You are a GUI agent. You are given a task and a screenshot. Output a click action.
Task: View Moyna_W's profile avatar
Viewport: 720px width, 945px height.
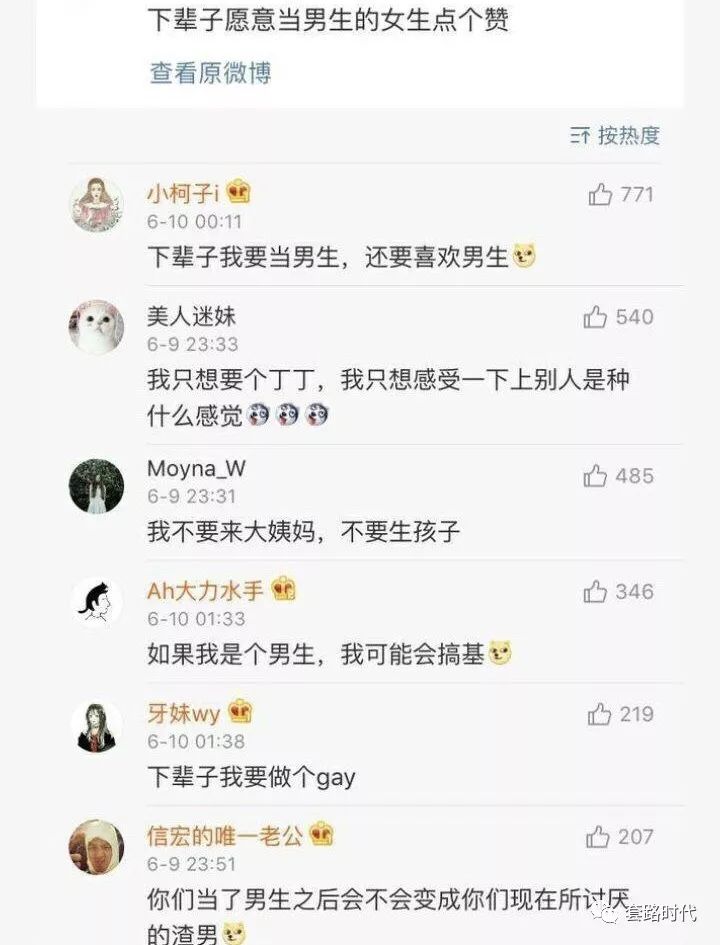point(96,486)
